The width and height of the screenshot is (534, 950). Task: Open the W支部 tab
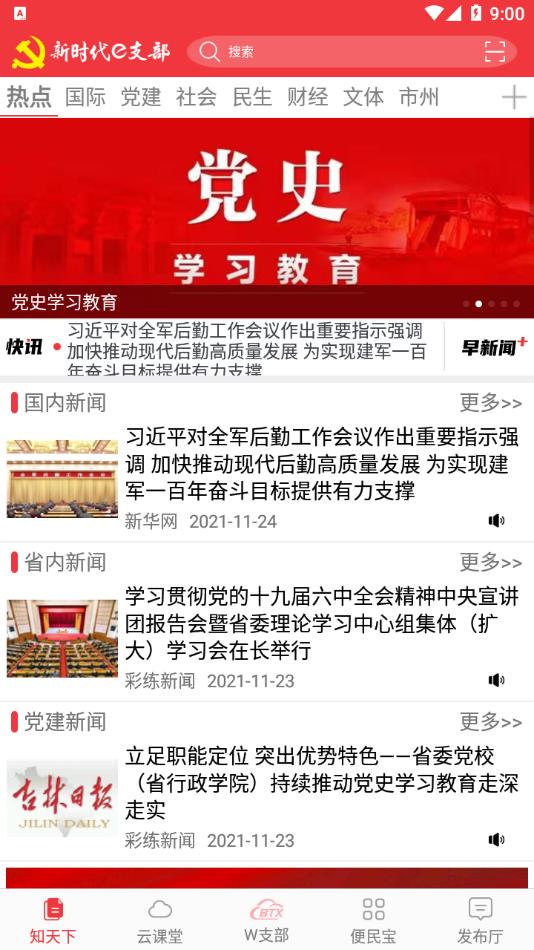[x=267, y=921]
